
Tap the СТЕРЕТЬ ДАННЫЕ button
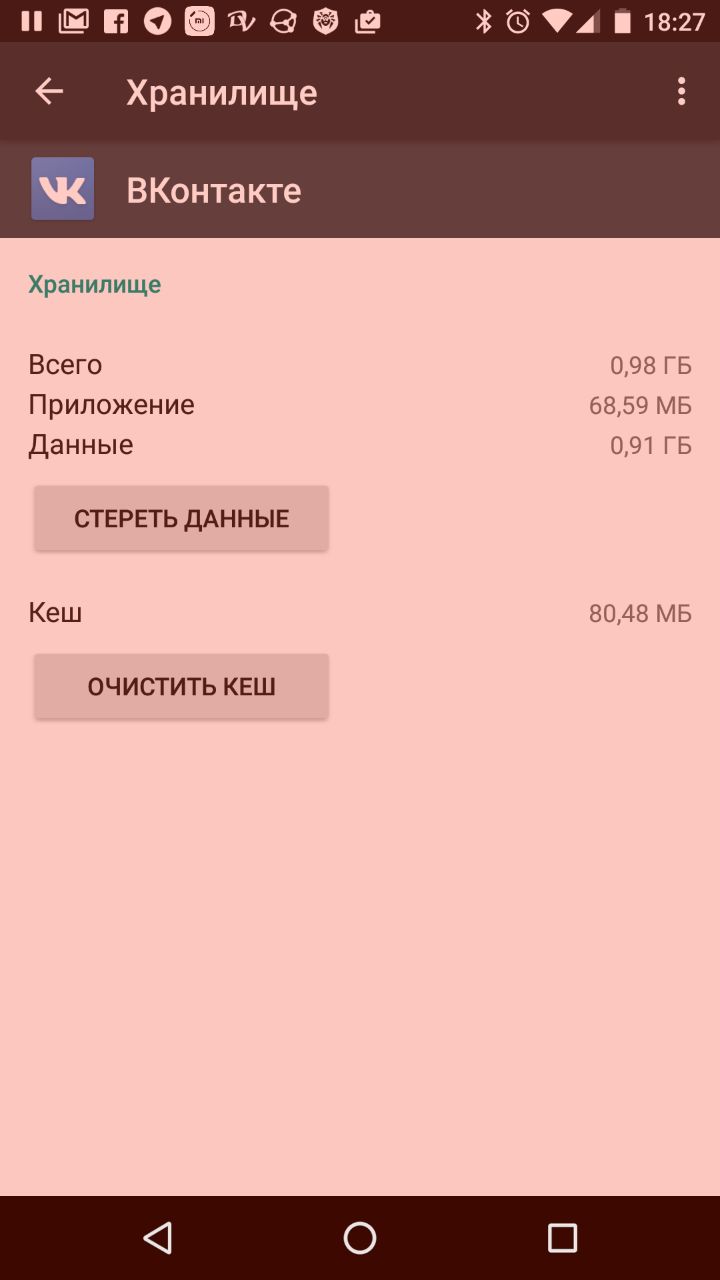[181, 518]
